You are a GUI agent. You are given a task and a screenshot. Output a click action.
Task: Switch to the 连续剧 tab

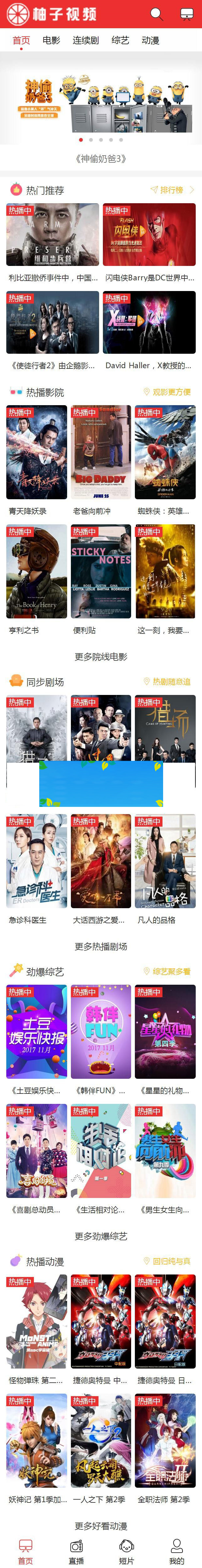pos(86,40)
